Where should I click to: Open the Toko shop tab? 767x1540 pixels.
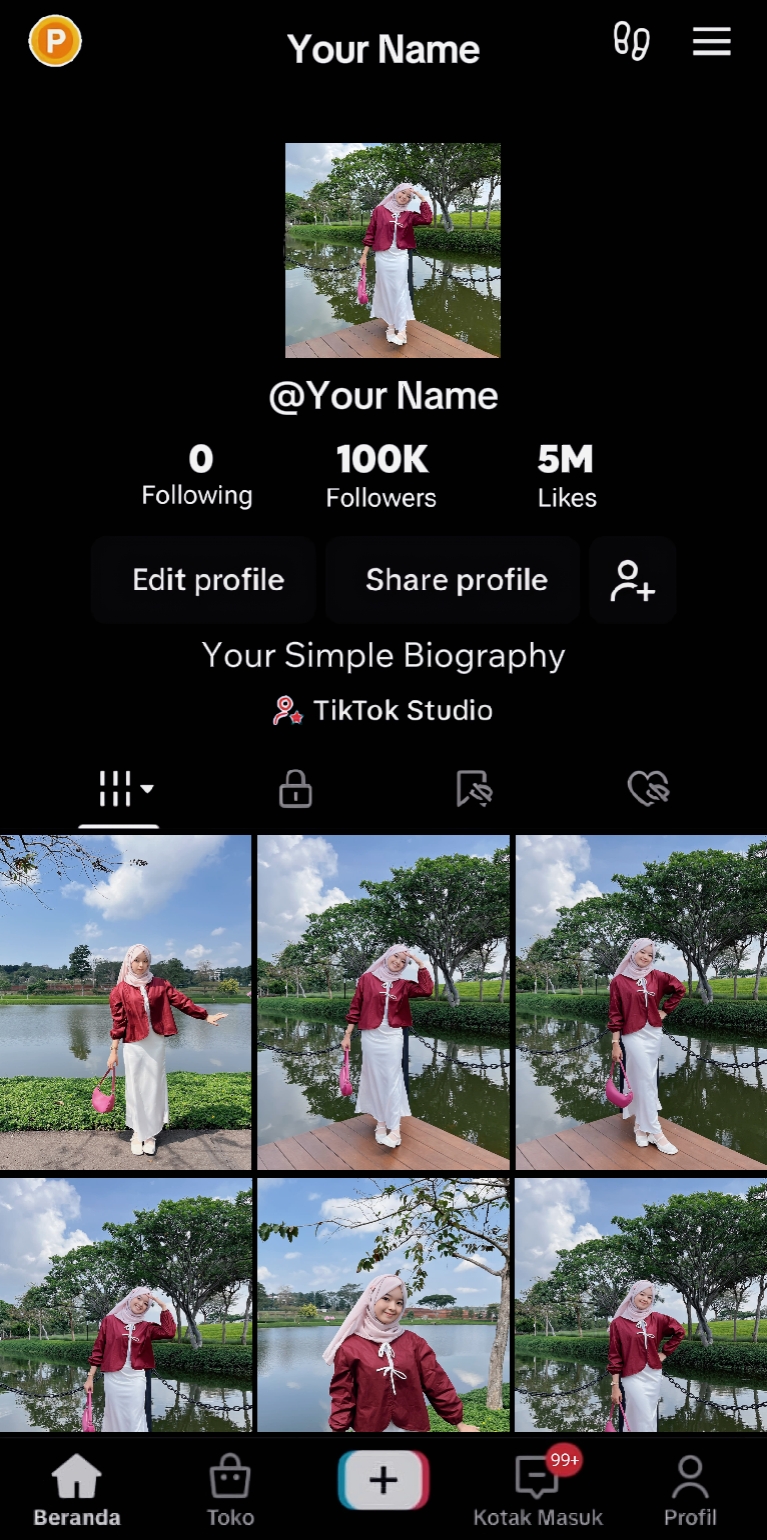tap(230, 1490)
